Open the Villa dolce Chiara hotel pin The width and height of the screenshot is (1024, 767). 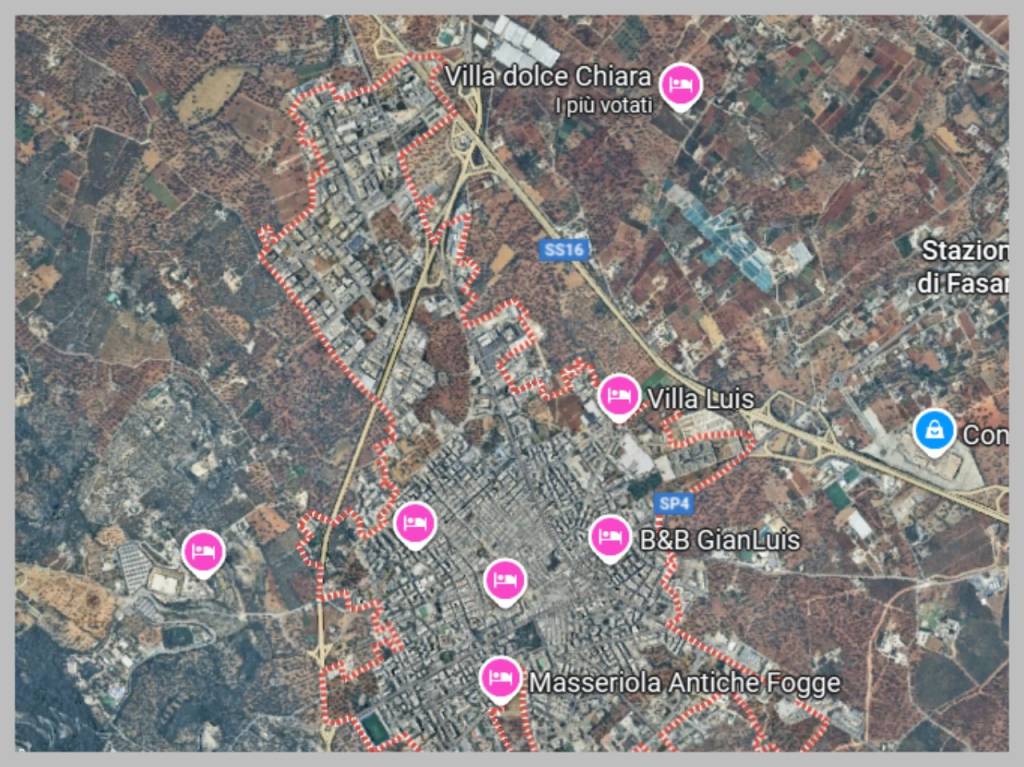[x=683, y=83]
